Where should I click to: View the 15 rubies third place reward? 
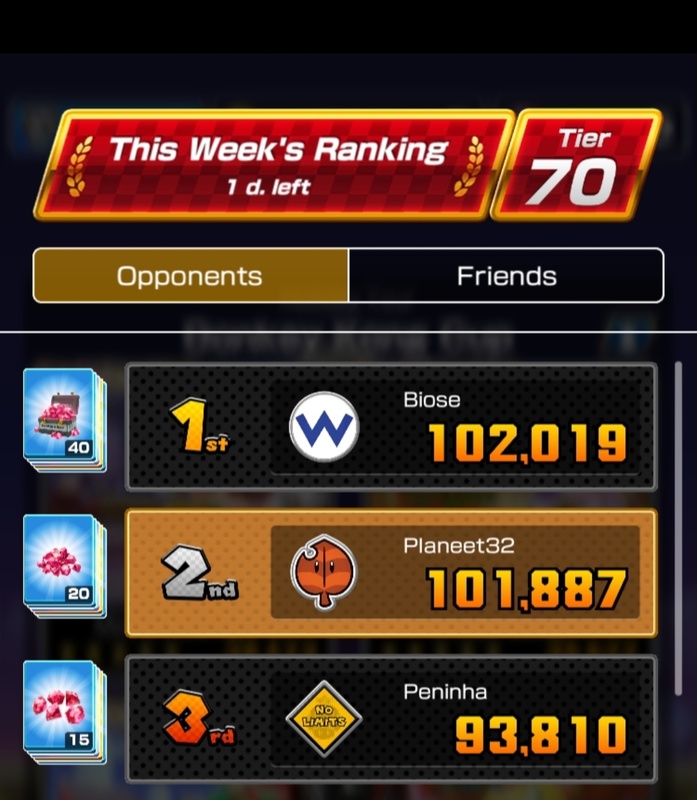tap(64, 712)
